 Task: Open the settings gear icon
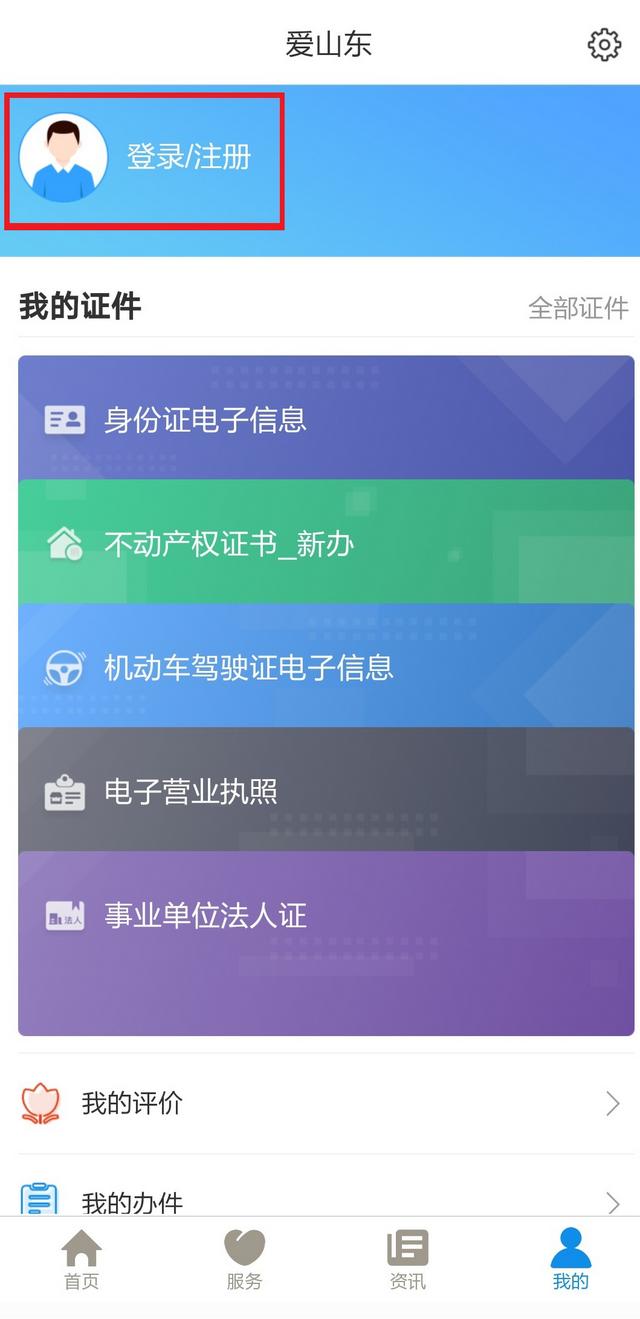[603, 45]
